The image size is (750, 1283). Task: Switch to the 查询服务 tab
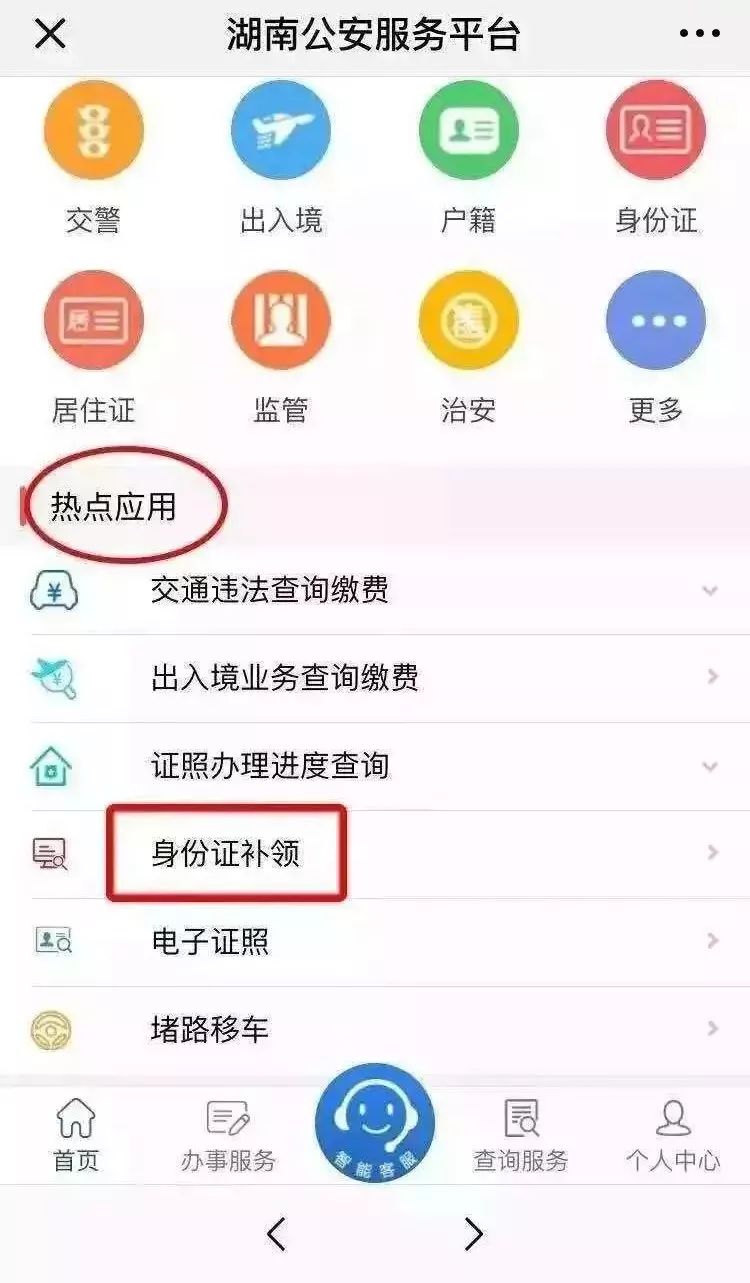click(x=520, y=1135)
